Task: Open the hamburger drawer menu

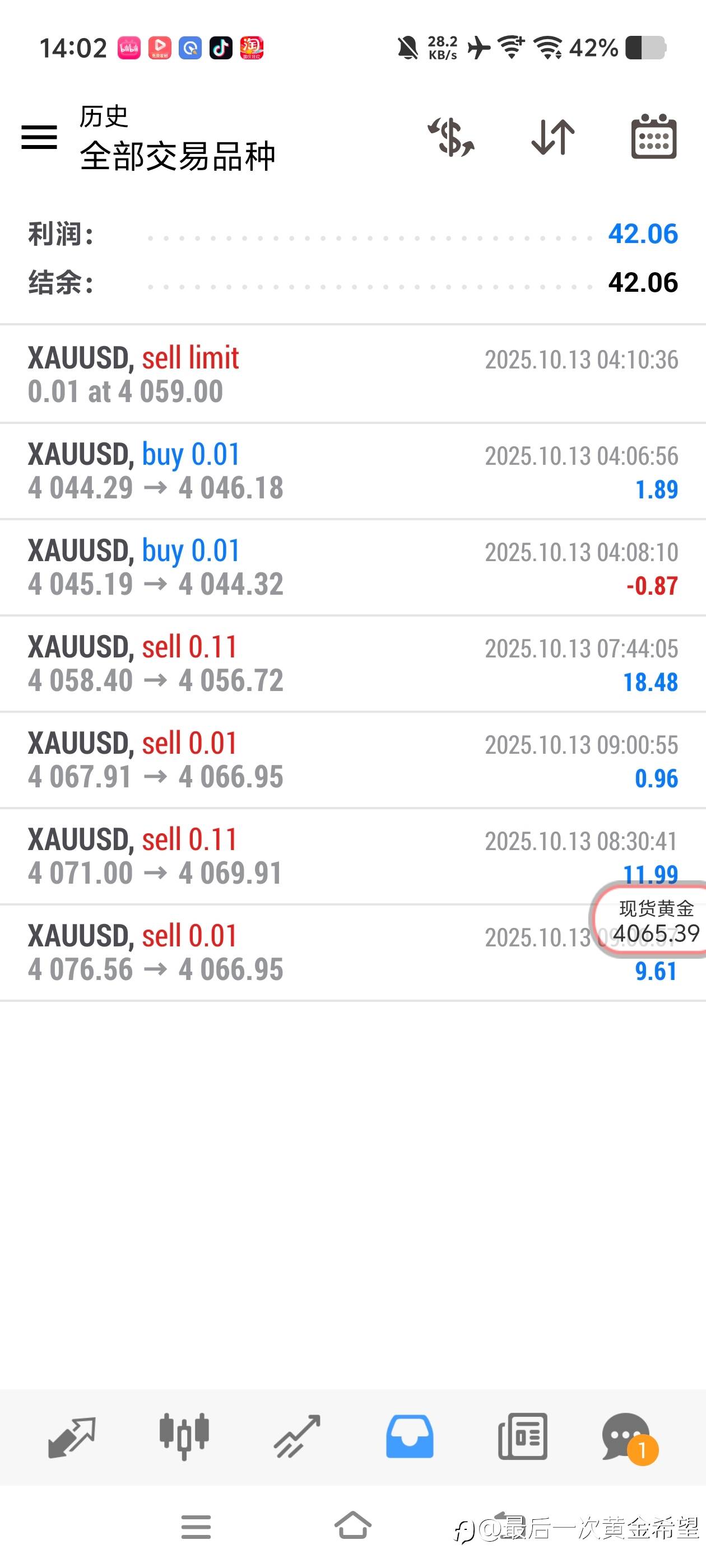Action: pos(39,137)
